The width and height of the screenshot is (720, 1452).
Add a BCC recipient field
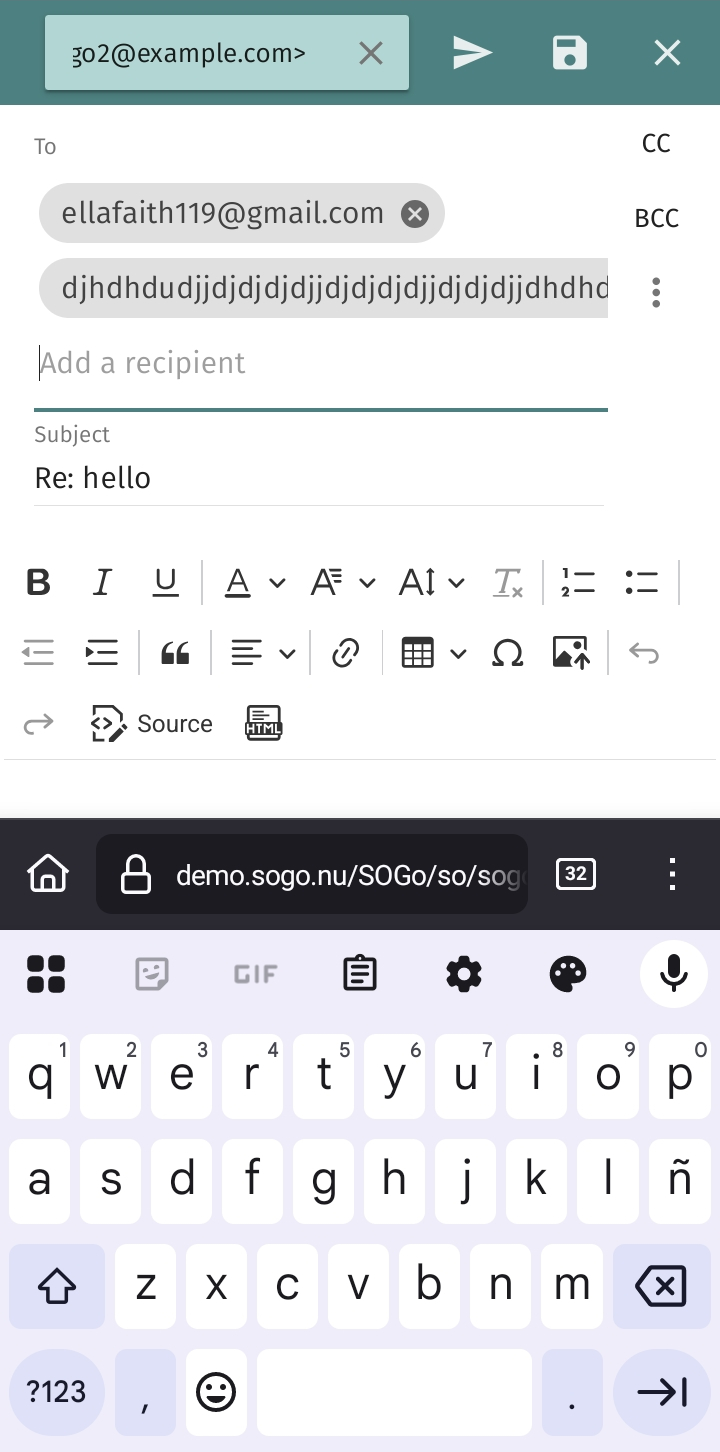656,218
